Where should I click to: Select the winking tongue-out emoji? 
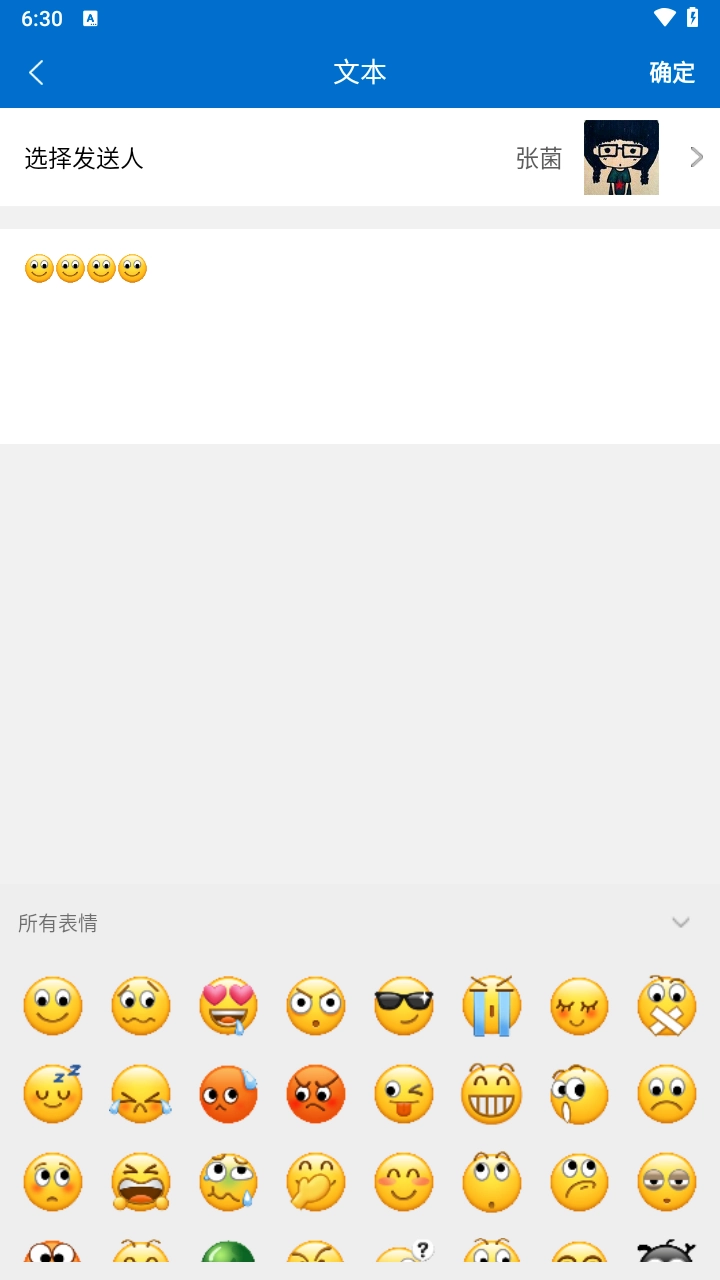(404, 1094)
